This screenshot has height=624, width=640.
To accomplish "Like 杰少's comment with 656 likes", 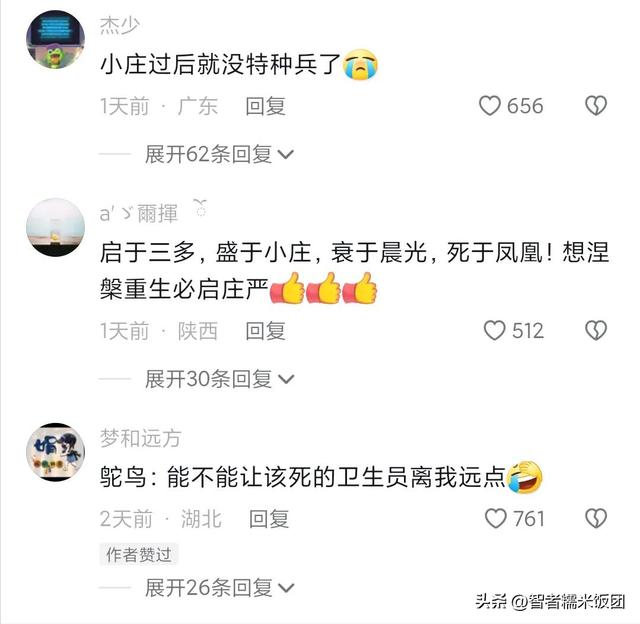I will pyautogui.click(x=489, y=105).
